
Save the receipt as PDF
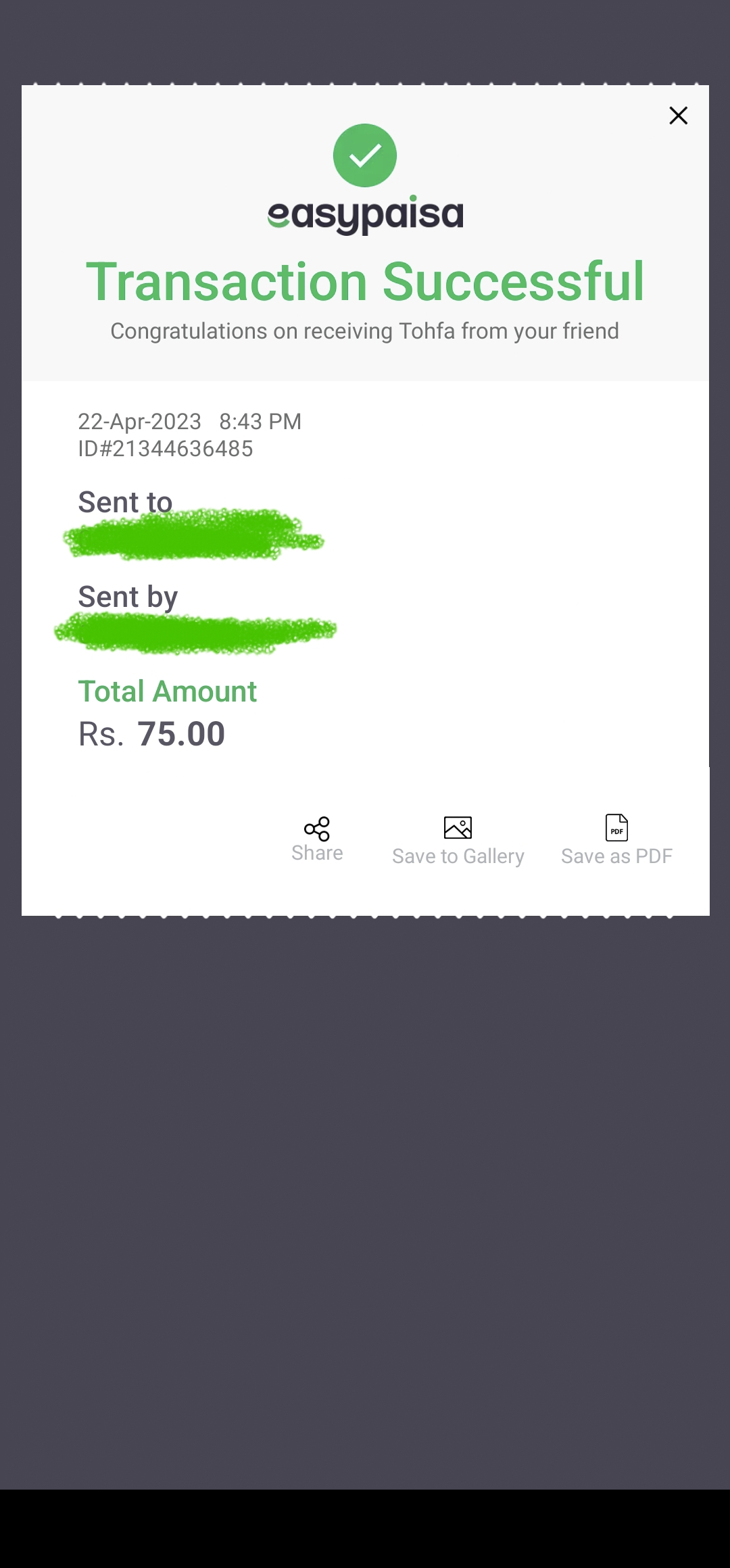(616, 840)
